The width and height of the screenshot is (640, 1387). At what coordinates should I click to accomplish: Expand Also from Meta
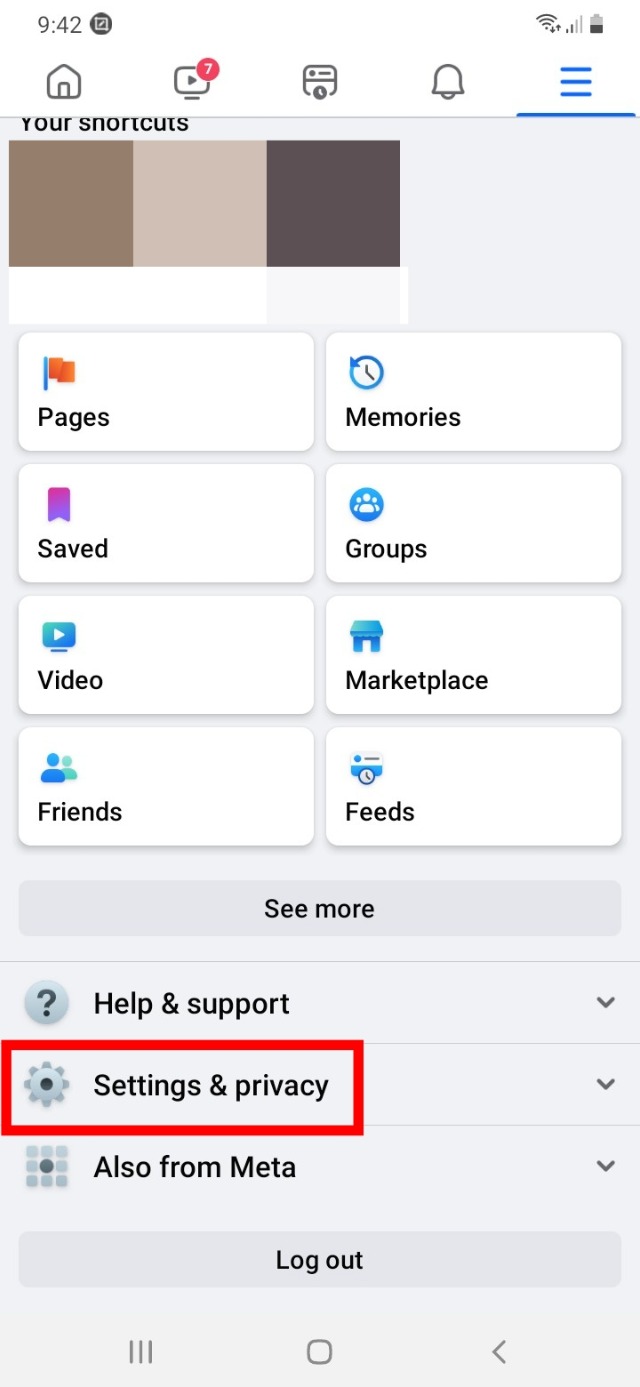[x=320, y=1167]
